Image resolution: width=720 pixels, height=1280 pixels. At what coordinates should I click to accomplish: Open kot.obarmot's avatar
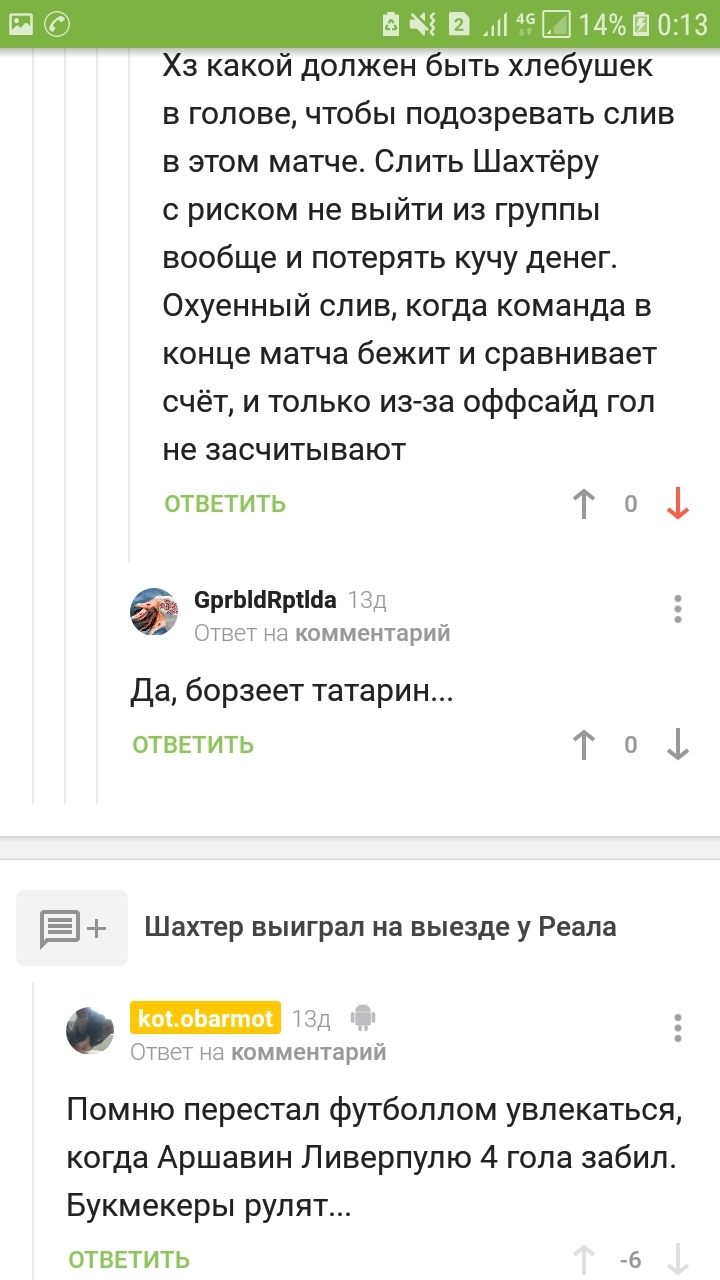(x=90, y=1030)
